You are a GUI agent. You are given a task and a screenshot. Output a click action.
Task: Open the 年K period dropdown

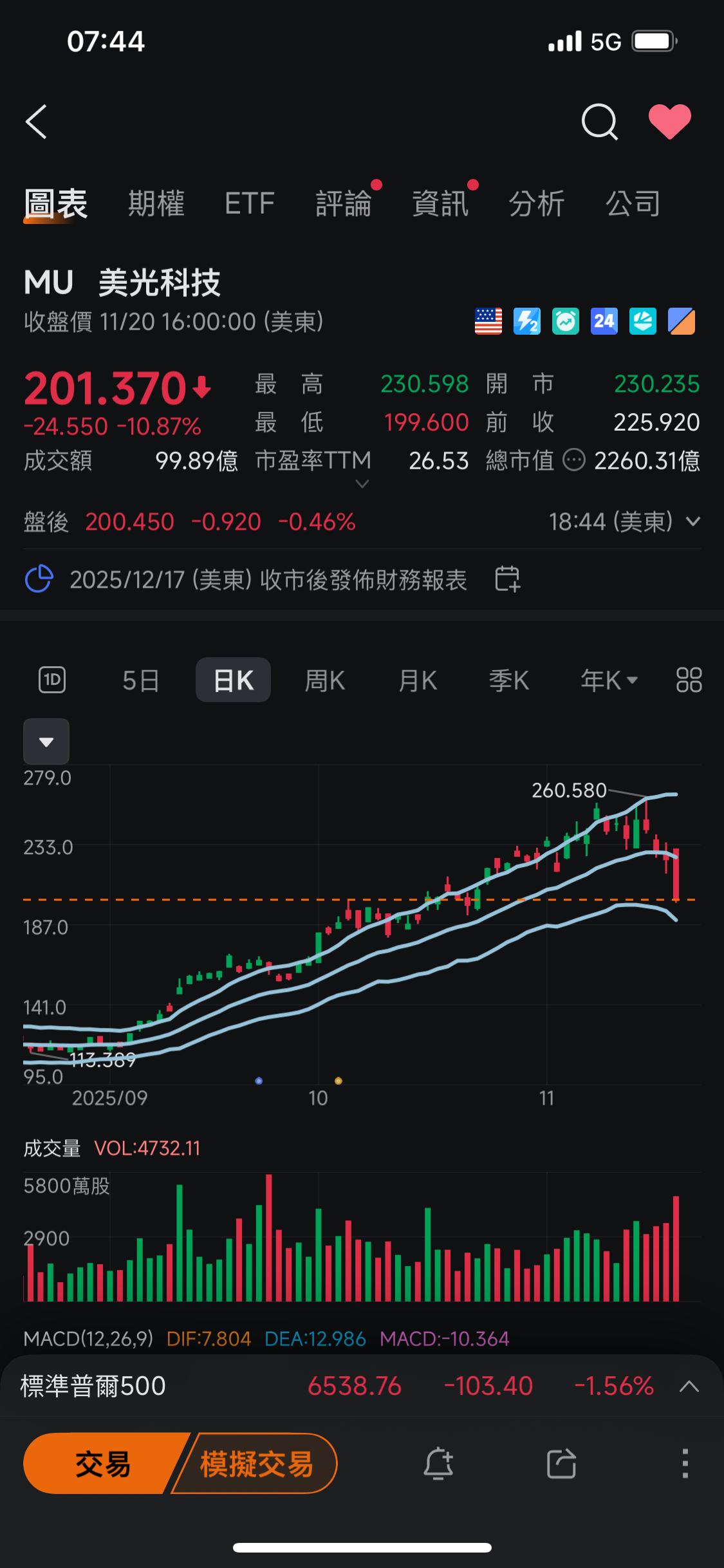tap(609, 680)
